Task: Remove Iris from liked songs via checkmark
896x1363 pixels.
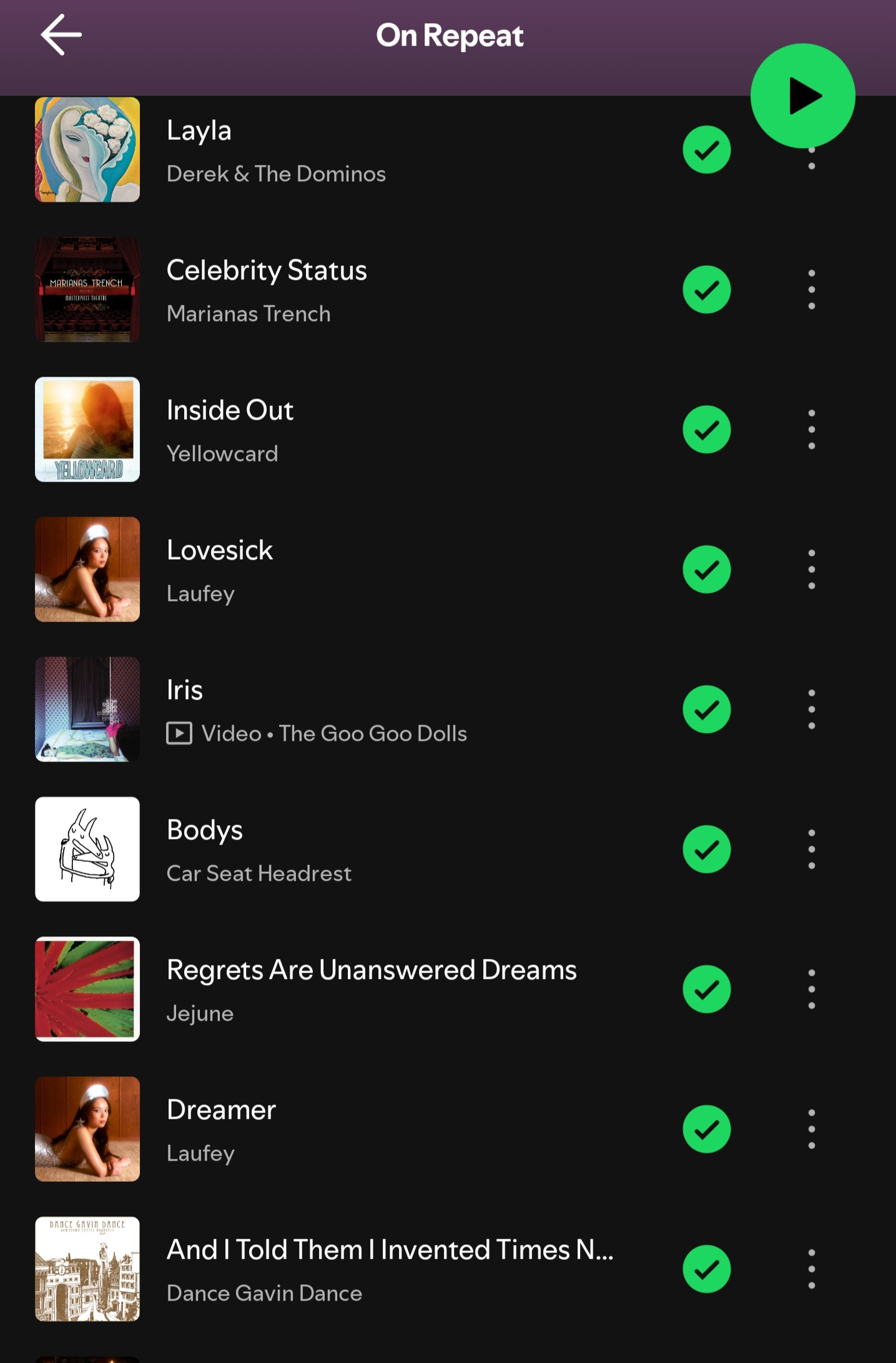Action: (x=706, y=710)
